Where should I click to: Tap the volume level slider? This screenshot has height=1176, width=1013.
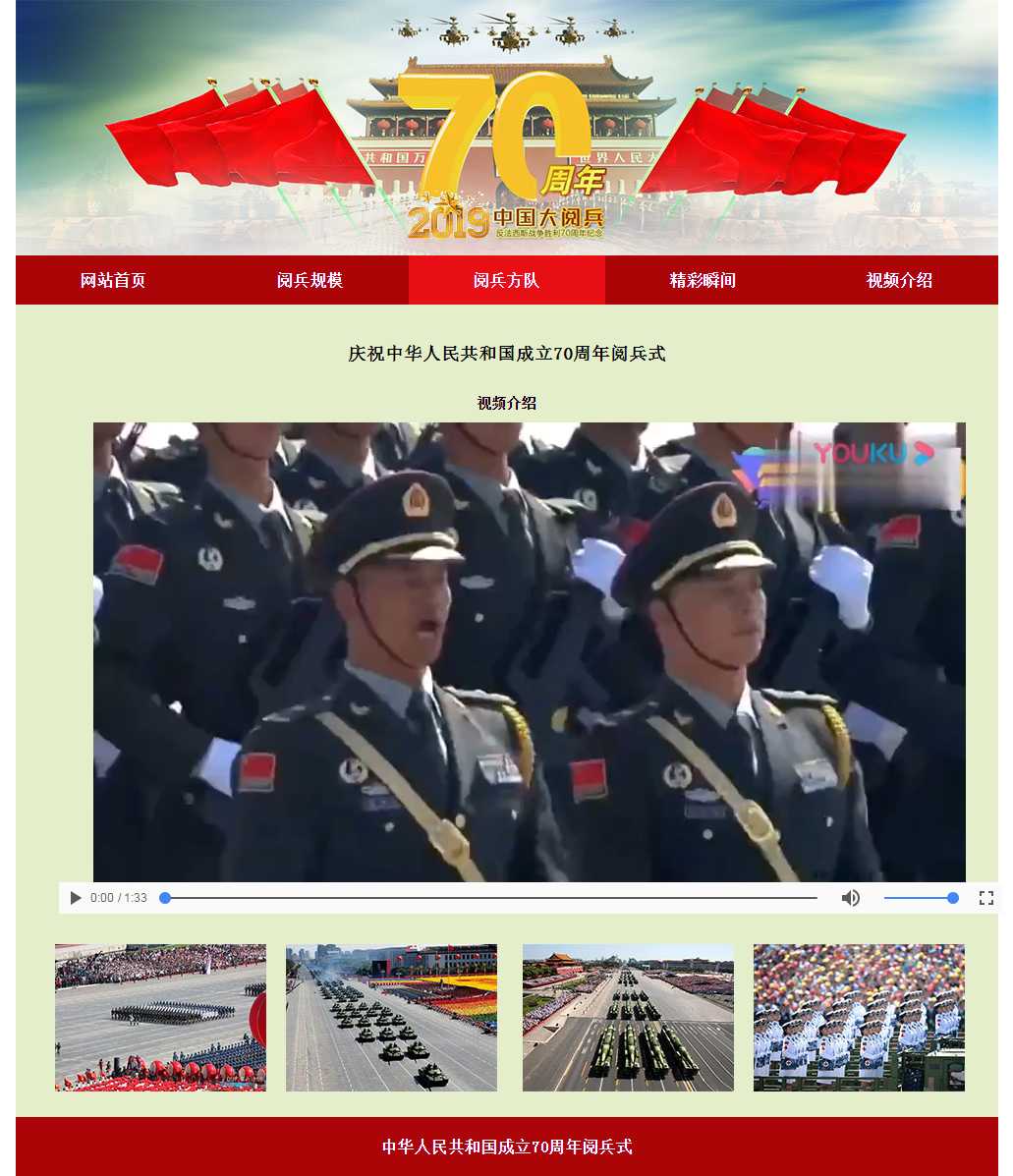[x=919, y=898]
